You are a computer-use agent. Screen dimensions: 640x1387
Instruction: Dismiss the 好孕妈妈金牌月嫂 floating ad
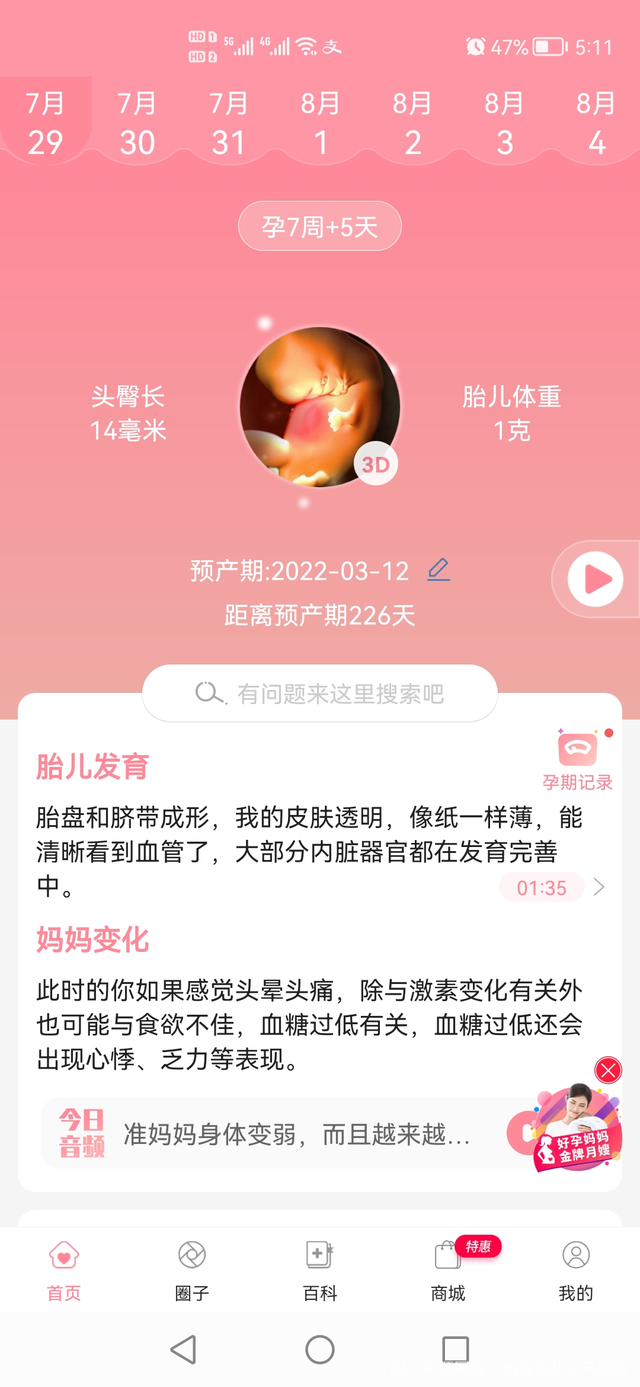608,1070
